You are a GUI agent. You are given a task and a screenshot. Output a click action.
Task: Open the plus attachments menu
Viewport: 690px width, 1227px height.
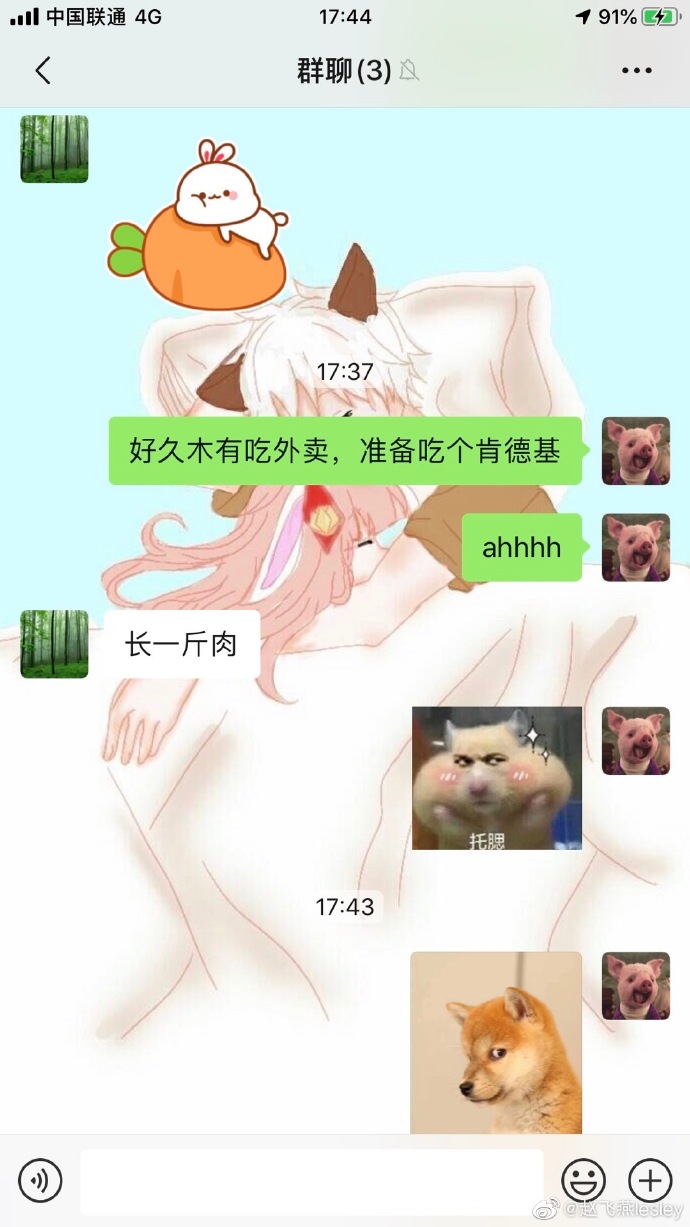649,1181
